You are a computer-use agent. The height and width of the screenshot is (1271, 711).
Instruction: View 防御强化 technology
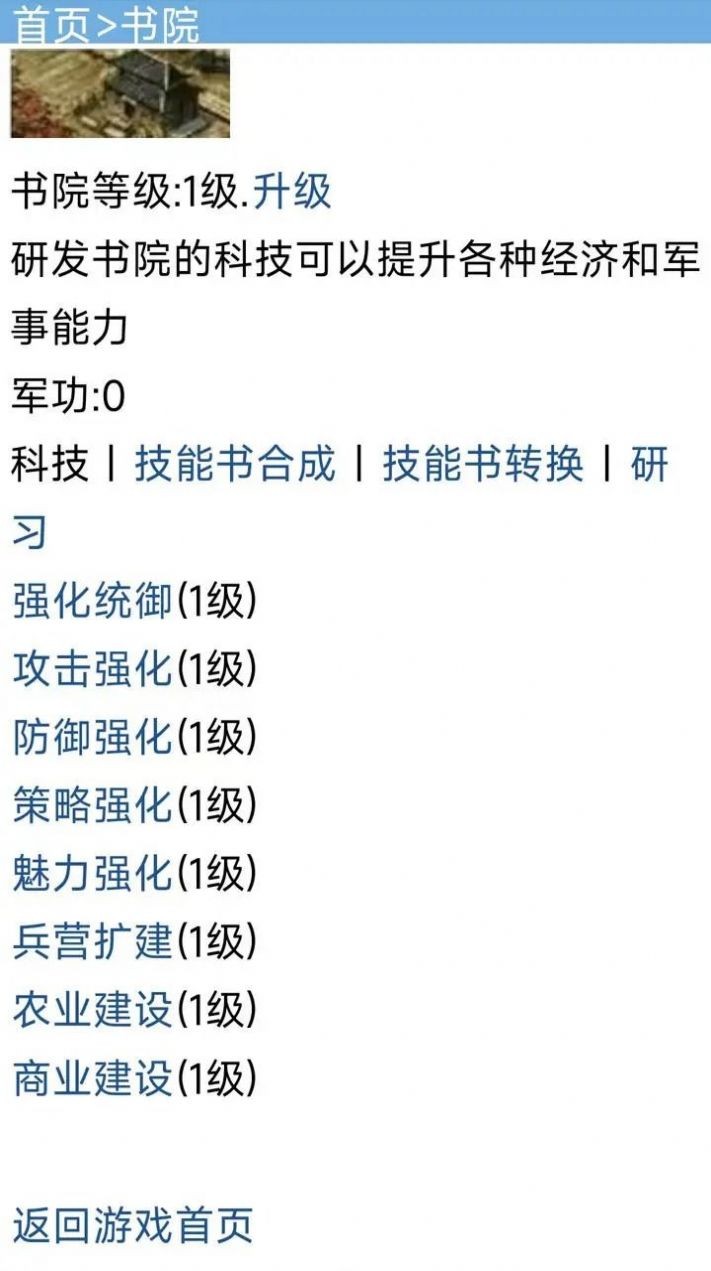click(x=92, y=737)
